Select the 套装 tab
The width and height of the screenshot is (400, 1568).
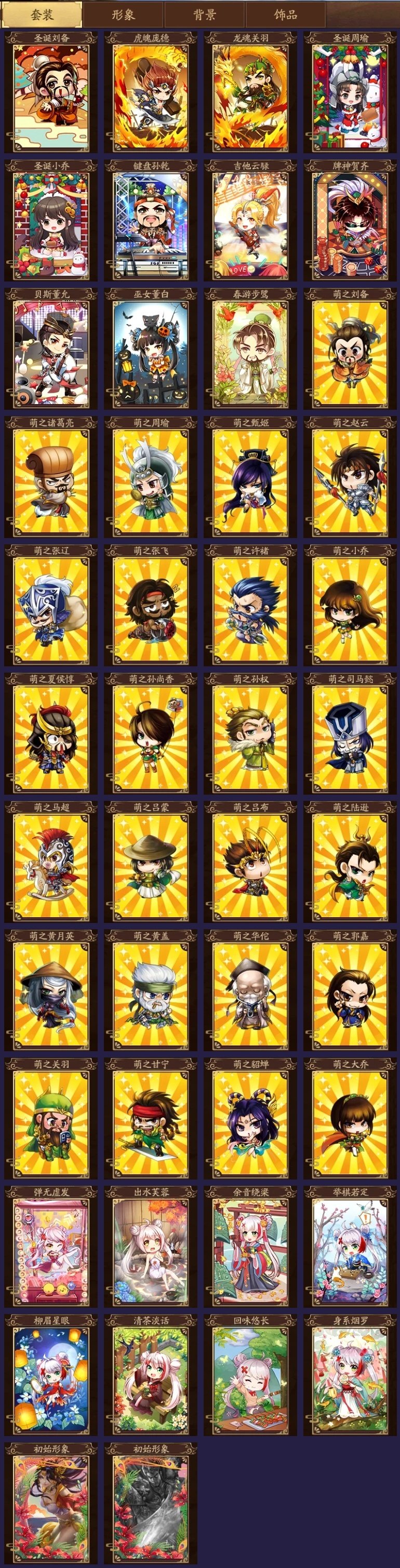42,15
